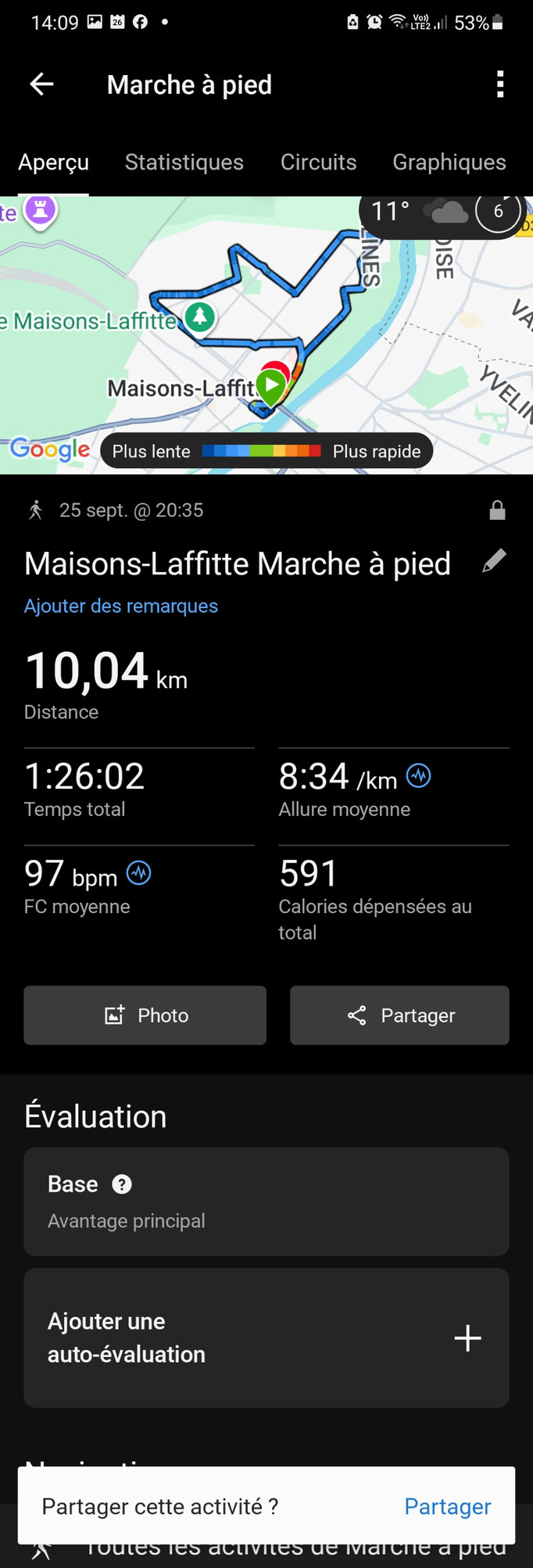Open help icon next to Base
533x1568 pixels.
(x=122, y=1184)
